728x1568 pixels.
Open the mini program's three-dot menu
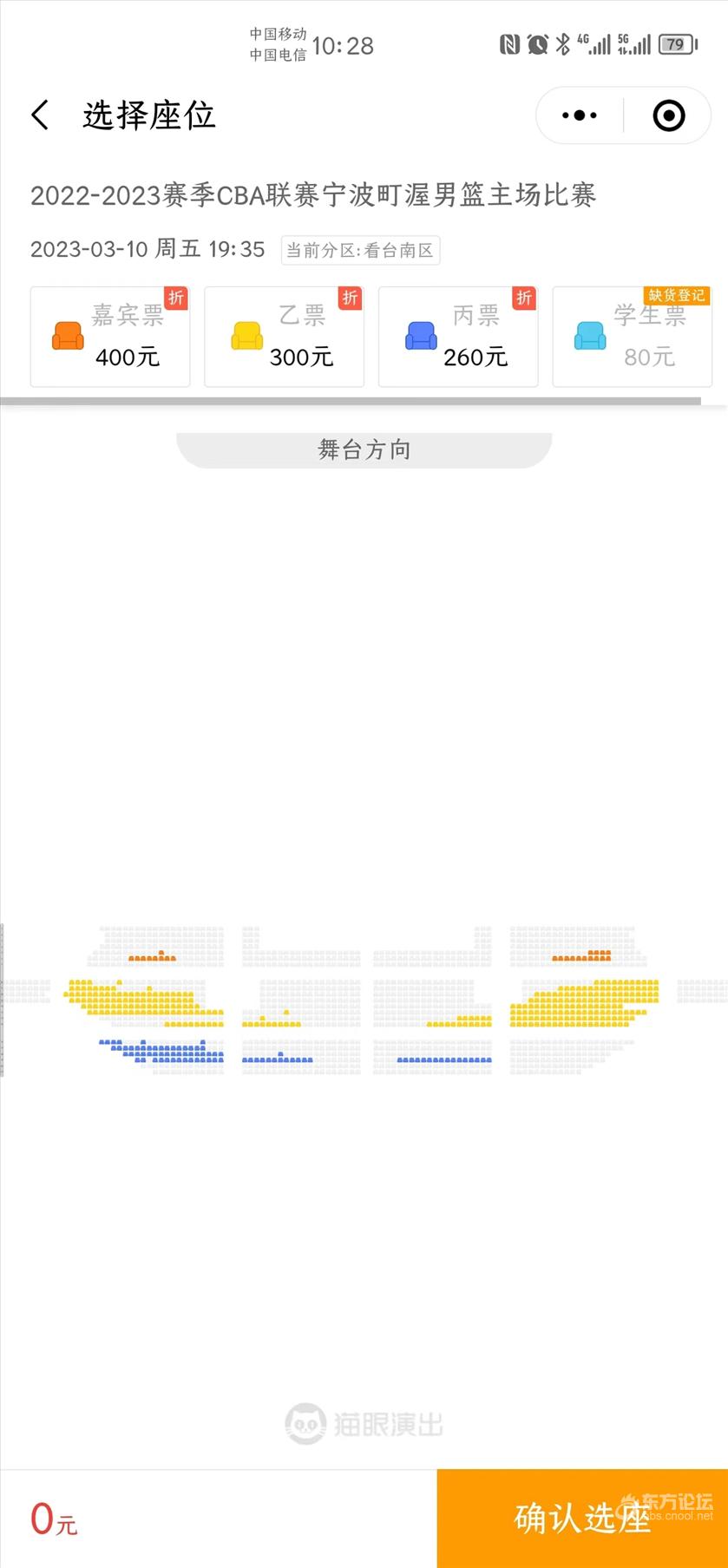(580, 115)
